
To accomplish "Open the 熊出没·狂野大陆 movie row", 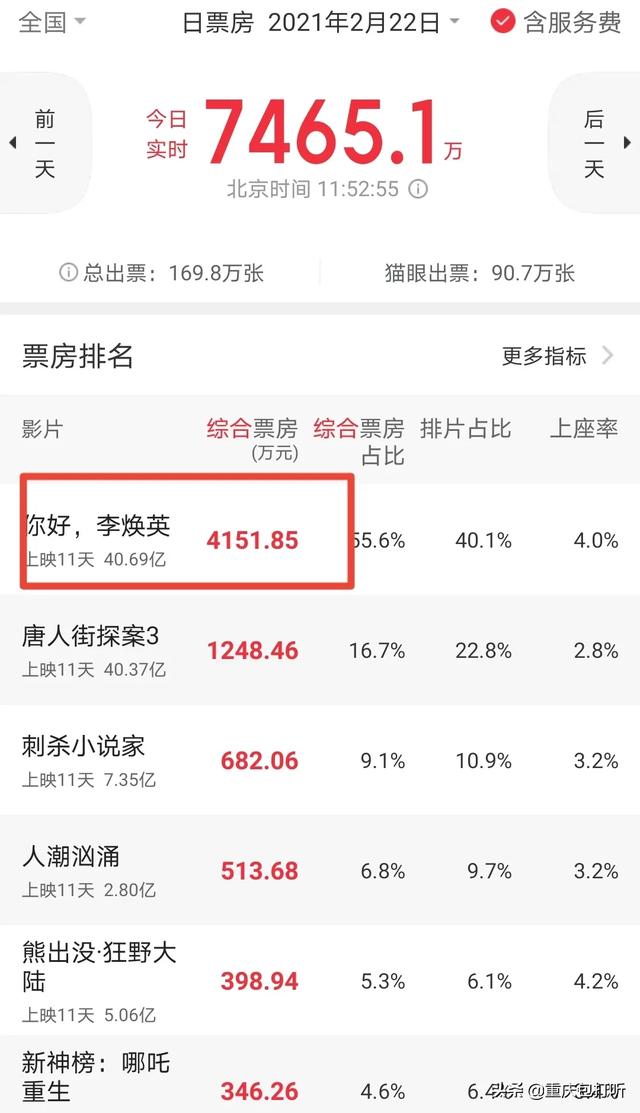I will click(x=320, y=980).
